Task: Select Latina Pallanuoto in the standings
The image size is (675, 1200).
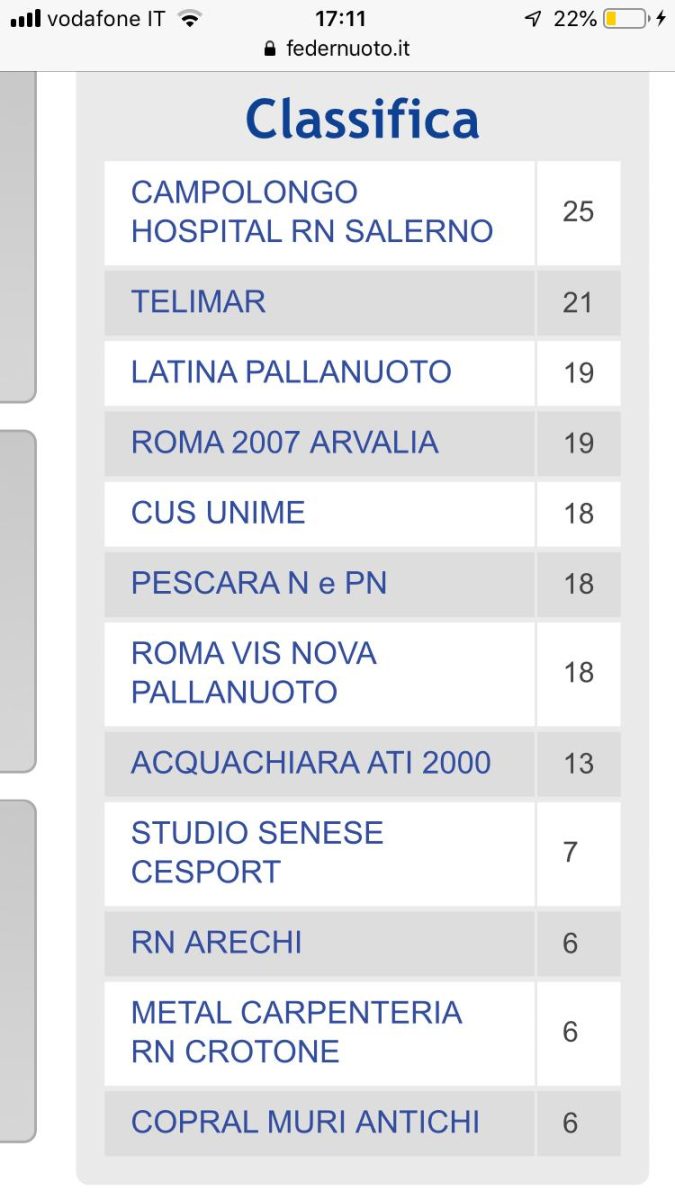Action: [x=291, y=372]
